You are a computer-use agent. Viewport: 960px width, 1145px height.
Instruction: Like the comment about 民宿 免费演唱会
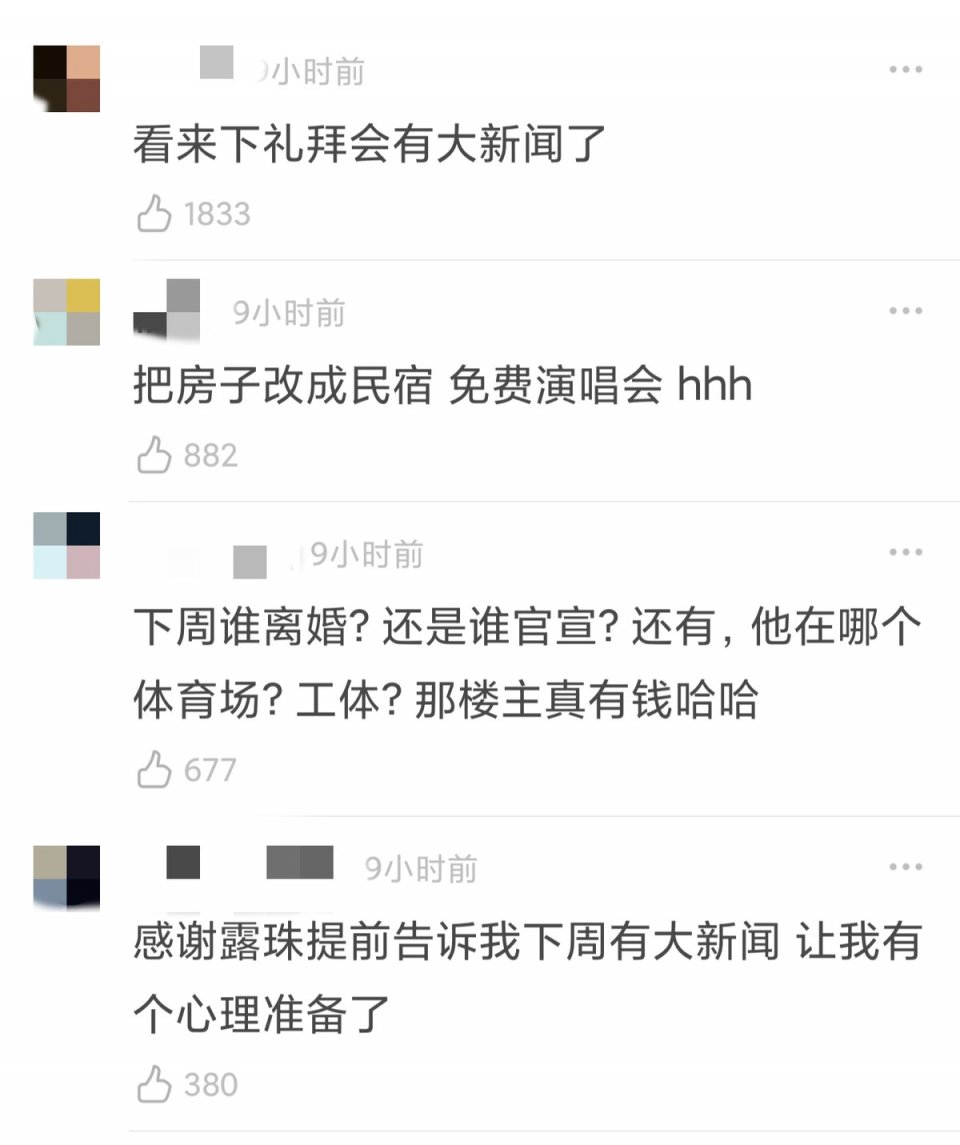coord(154,456)
